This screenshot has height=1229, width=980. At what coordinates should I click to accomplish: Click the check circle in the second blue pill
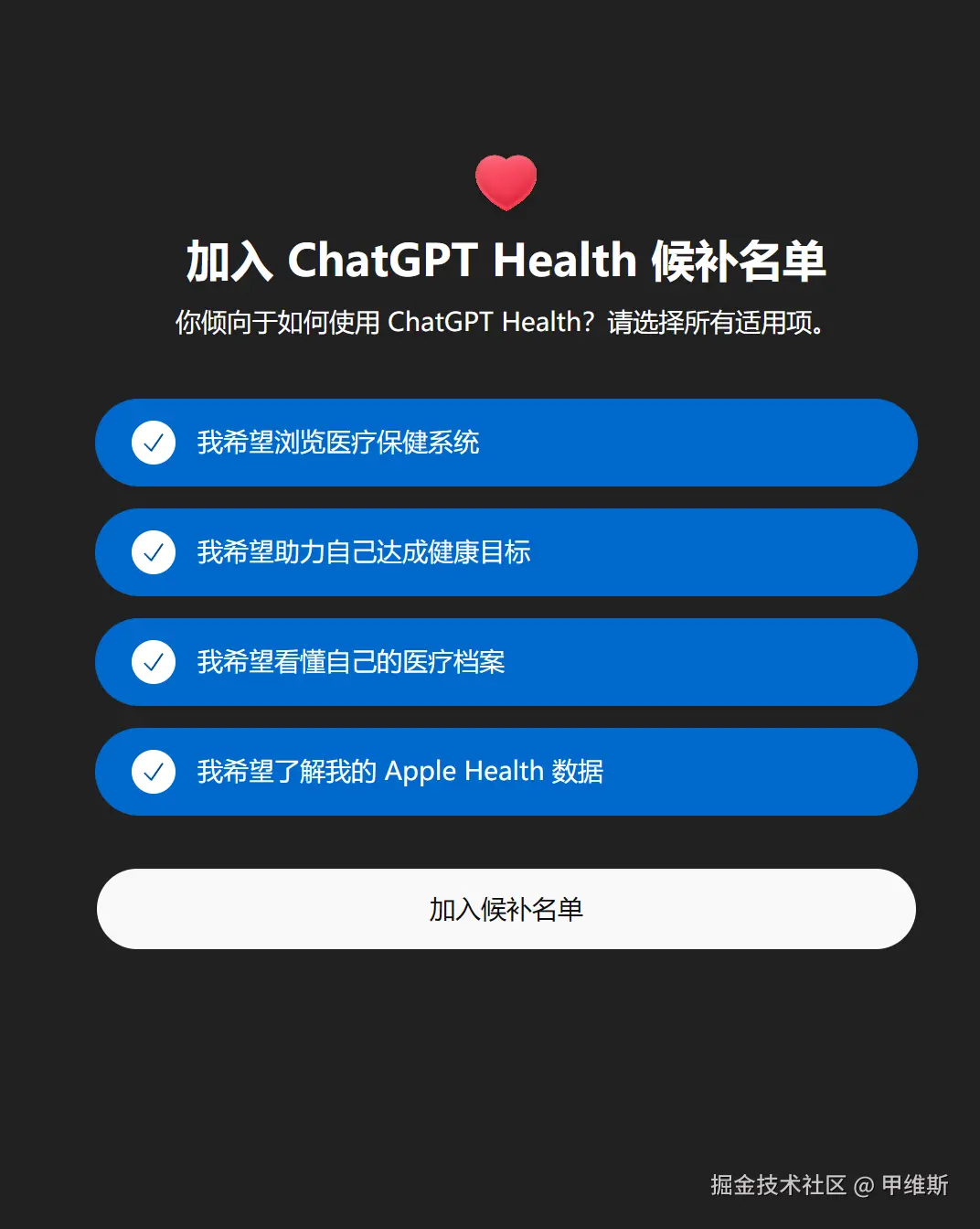tap(153, 552)
